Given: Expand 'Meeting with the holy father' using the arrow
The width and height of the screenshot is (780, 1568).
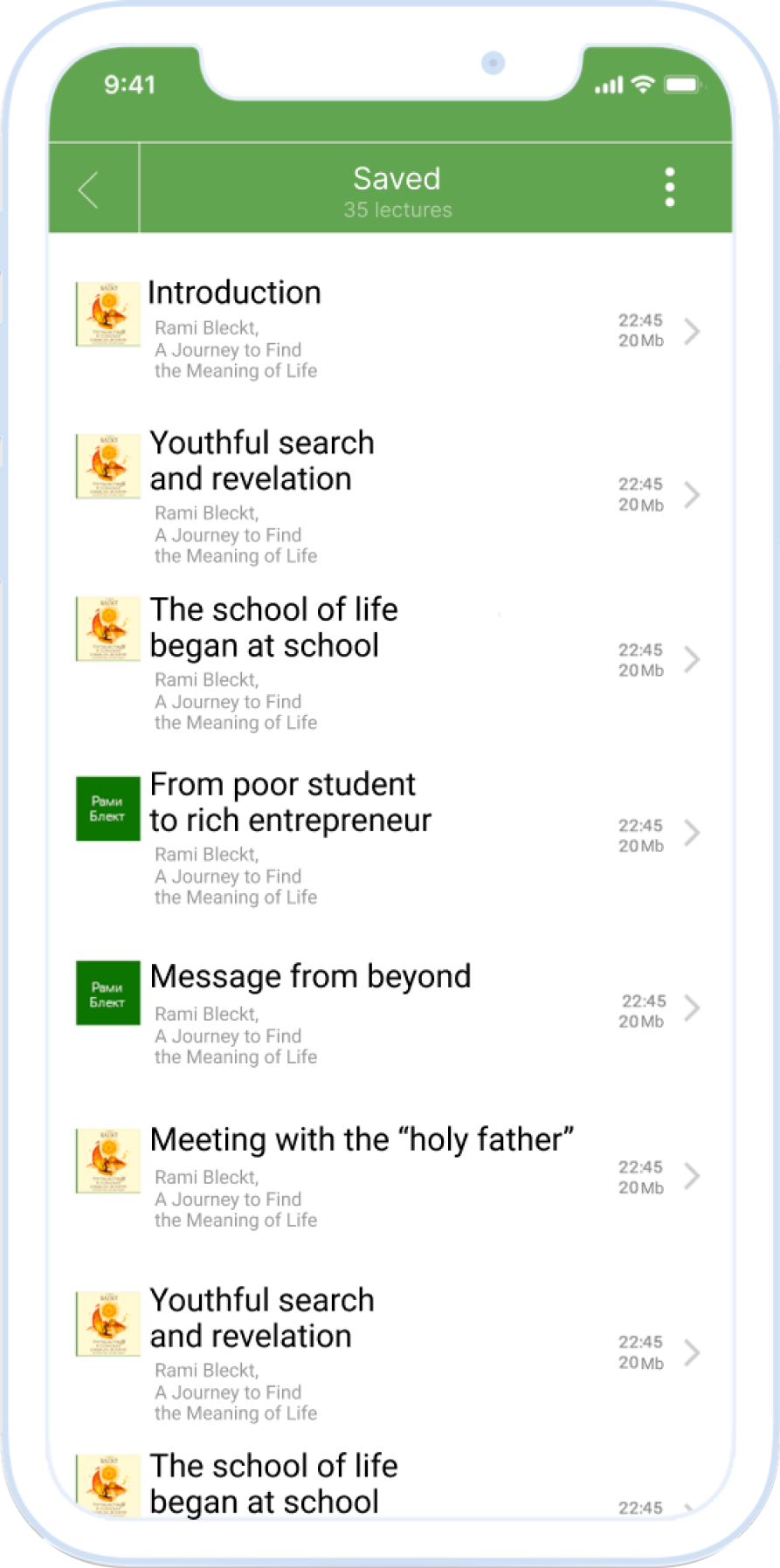Looking at the screenshot, I should [691, 1175].
